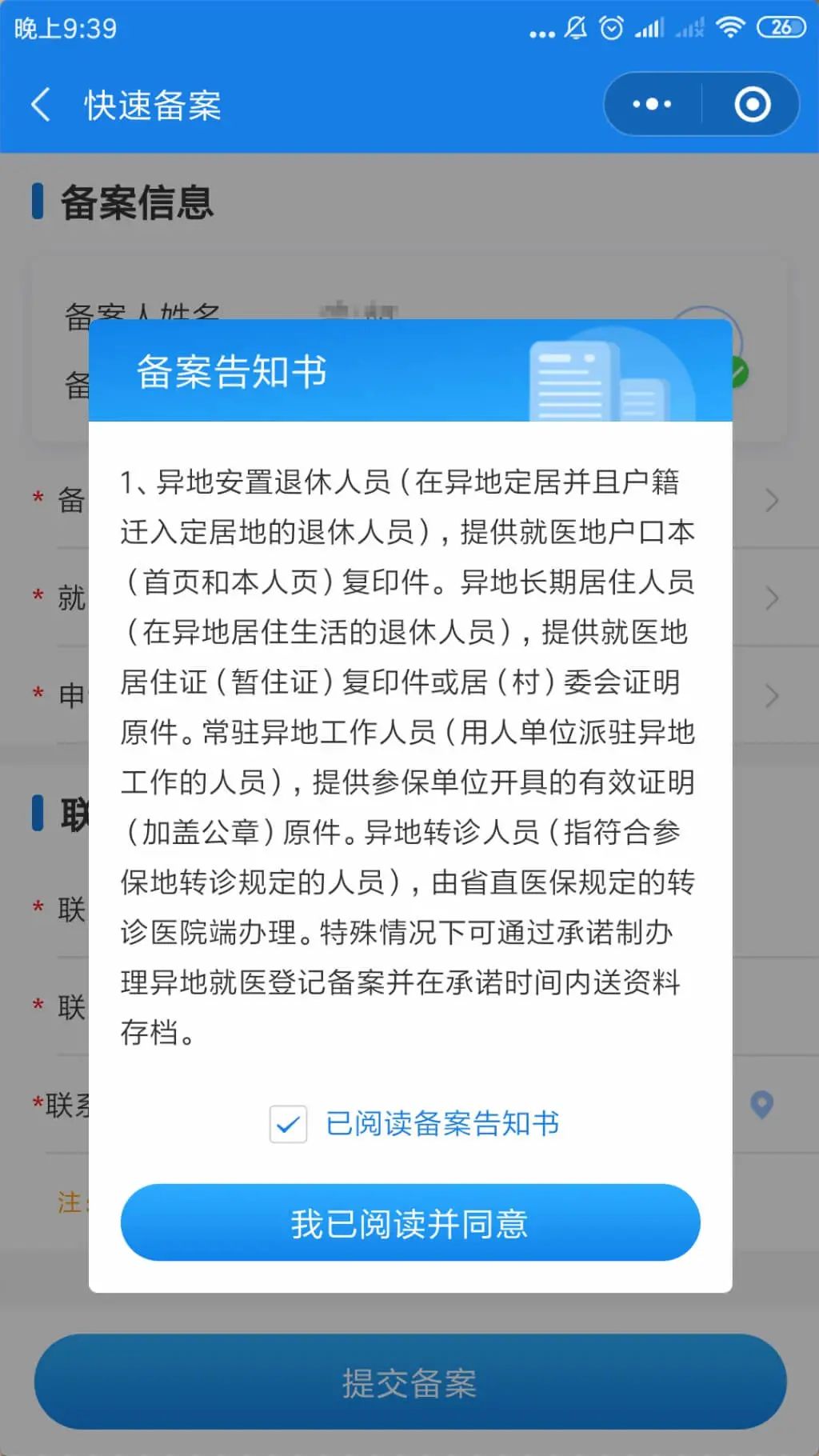Expand the 申请 field via its arrow

click(x=770, y=695)
